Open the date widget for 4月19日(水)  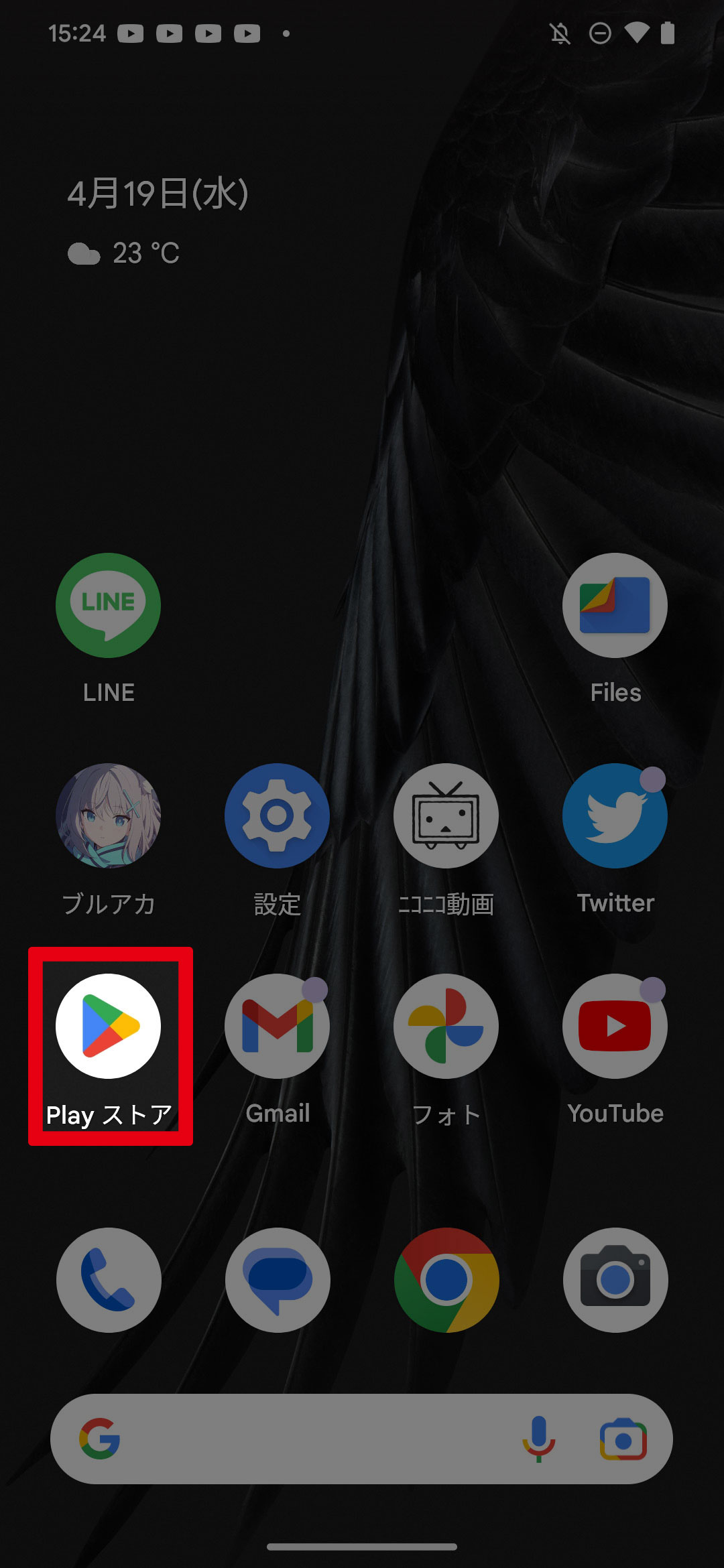point(158,194)
